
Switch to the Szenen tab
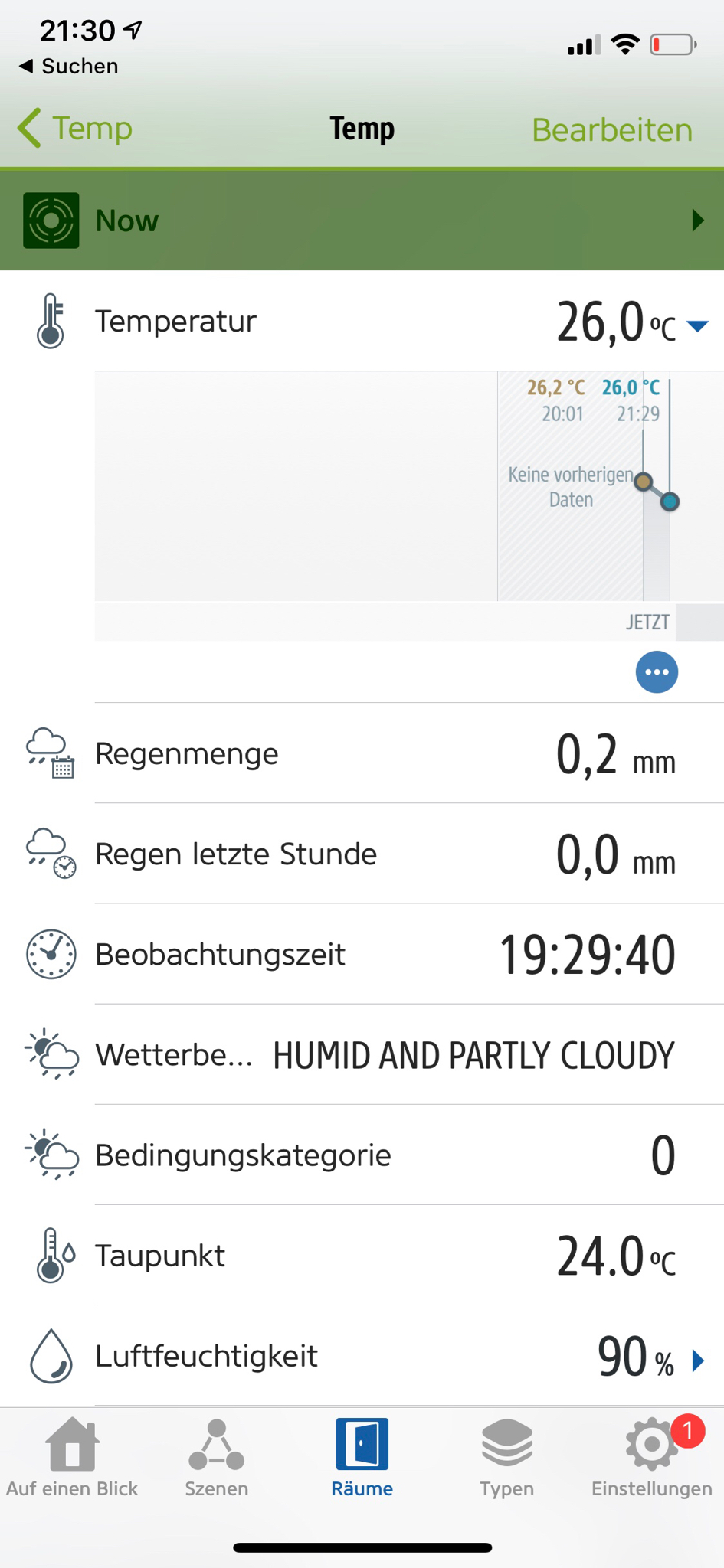coord(217,1458)
